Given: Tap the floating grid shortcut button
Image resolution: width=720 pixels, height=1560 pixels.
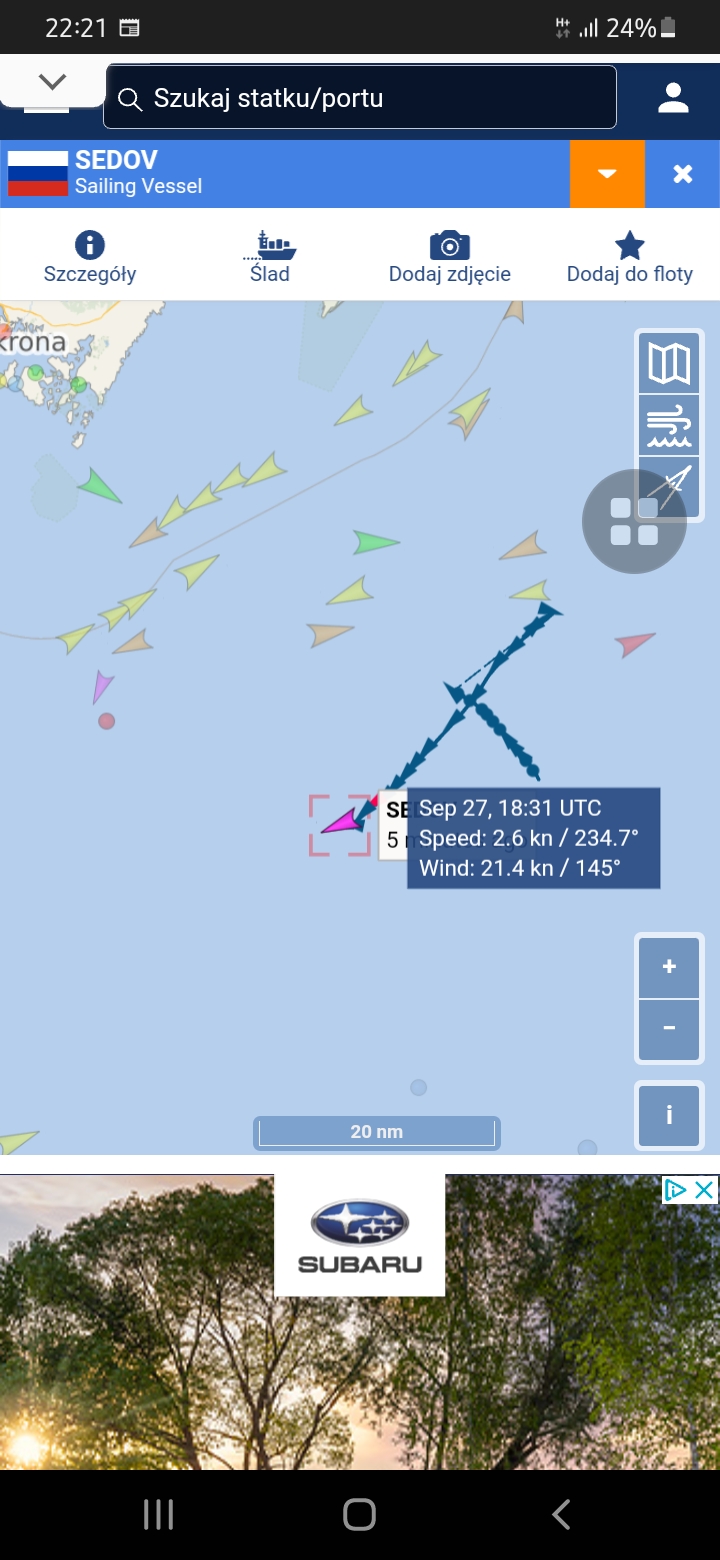Looking at the screenshot, I should [634, 521].
